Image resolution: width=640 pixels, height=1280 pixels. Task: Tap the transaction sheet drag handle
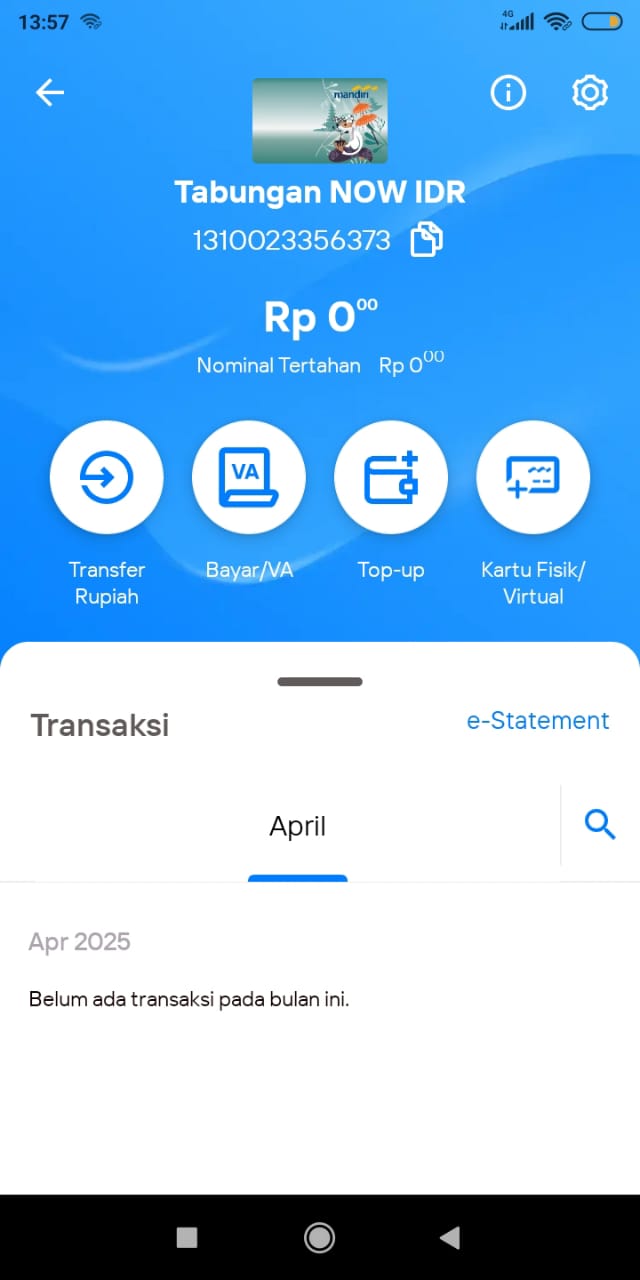320,681
